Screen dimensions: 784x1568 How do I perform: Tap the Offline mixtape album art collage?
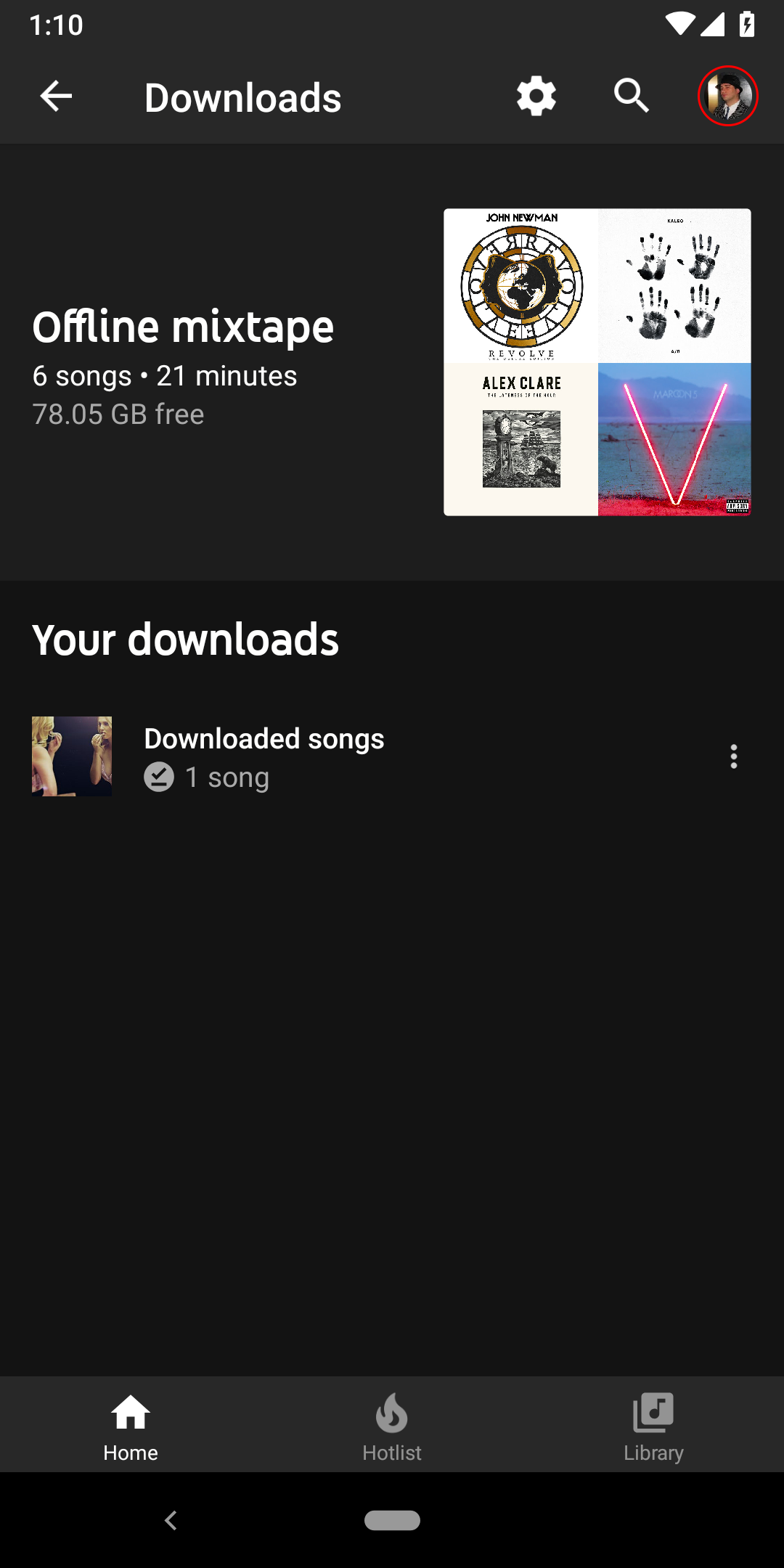597,362
